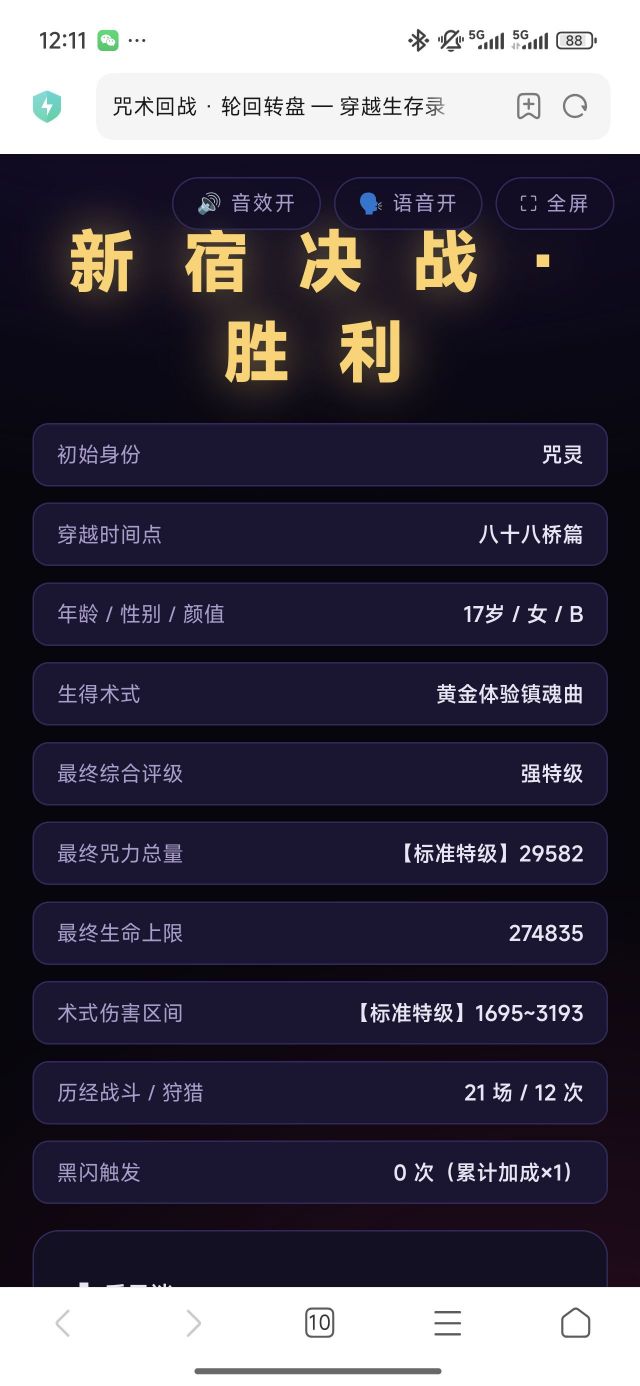The height and width of the screenshot is (1386, 640).
Task: Open the tab switcher showing 10 tabs
Action: point(319,1323)
